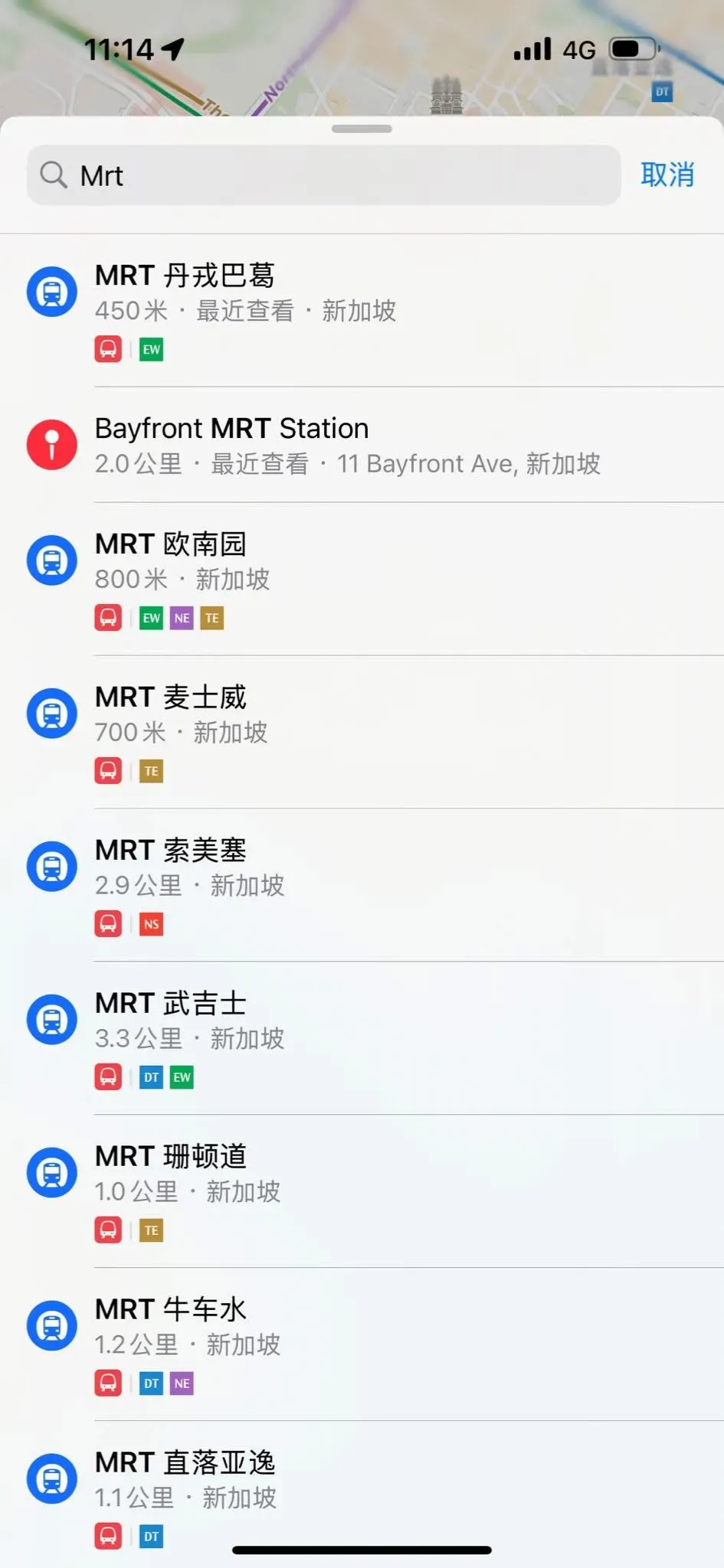
Task: Choose MRT 牛车水 station
Action: click(362, 1344)
